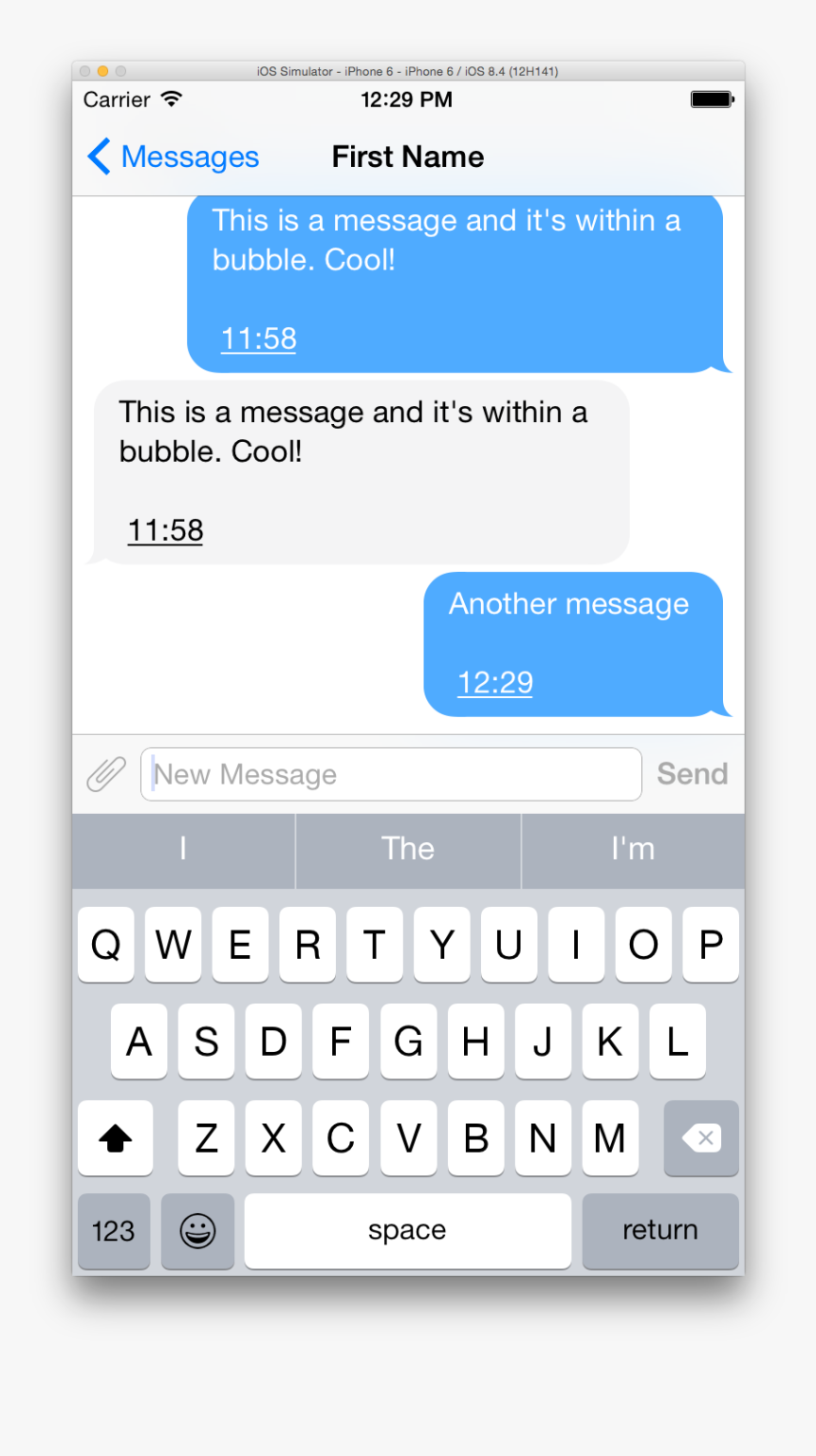Choose the "I'm" keyboard suggestion
Screen dimensions: 816x1456
[x=633, y=849]
